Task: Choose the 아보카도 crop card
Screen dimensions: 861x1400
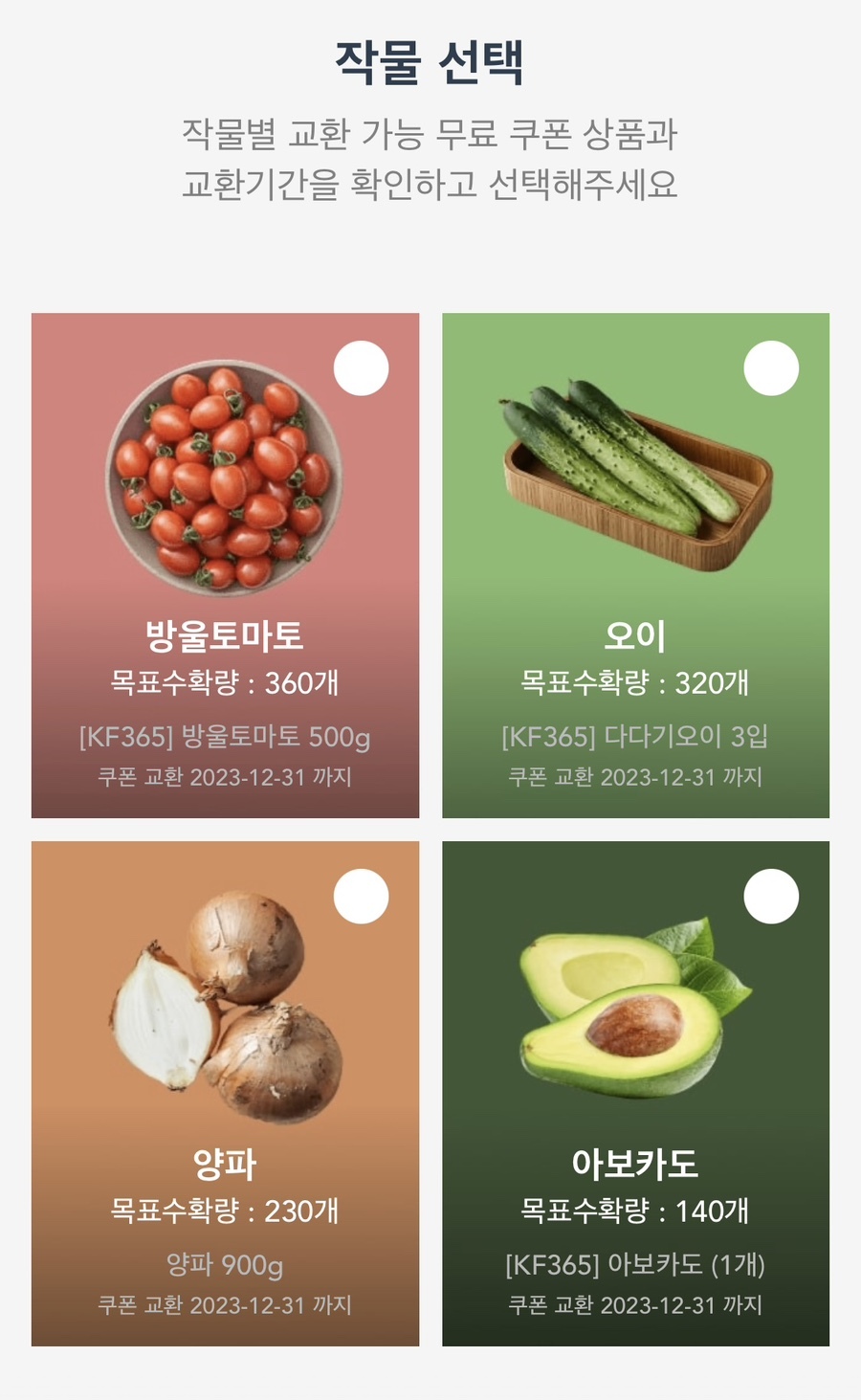Action: tap(635, 1094)
